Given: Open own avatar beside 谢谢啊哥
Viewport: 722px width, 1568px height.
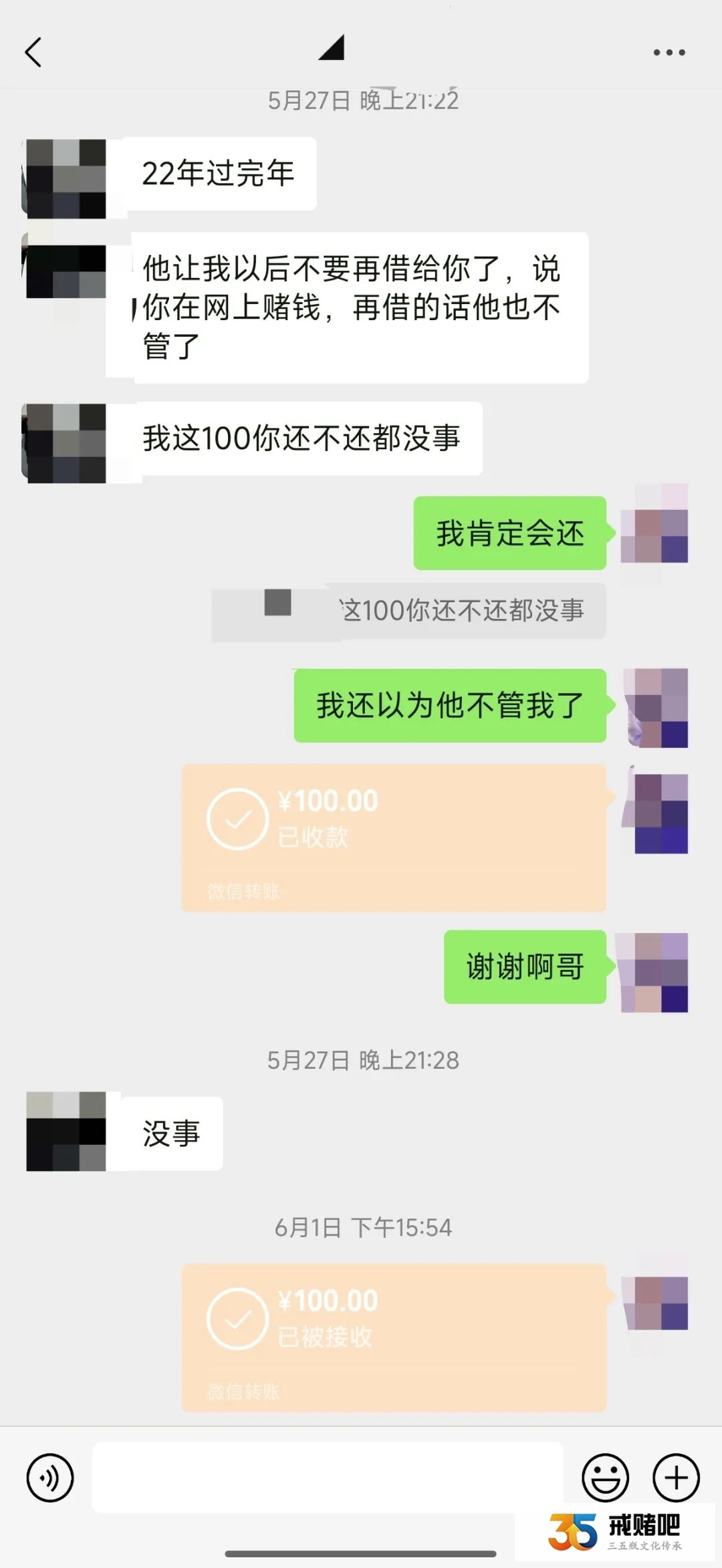Looking at the screenshot, I should (x=654, y=972).
